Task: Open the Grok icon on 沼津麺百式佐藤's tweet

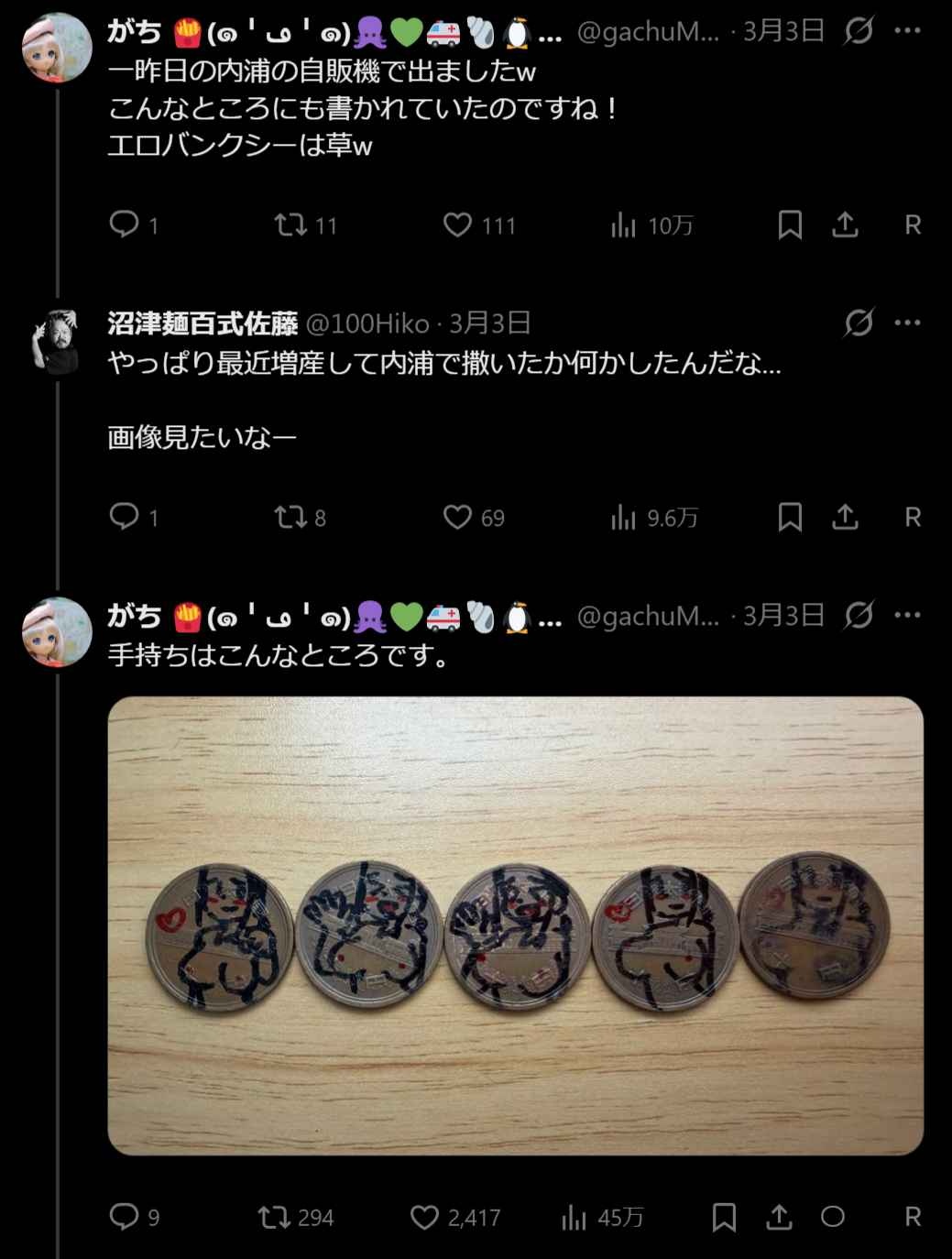Action: pyautogui.click(x=859, y=323)
